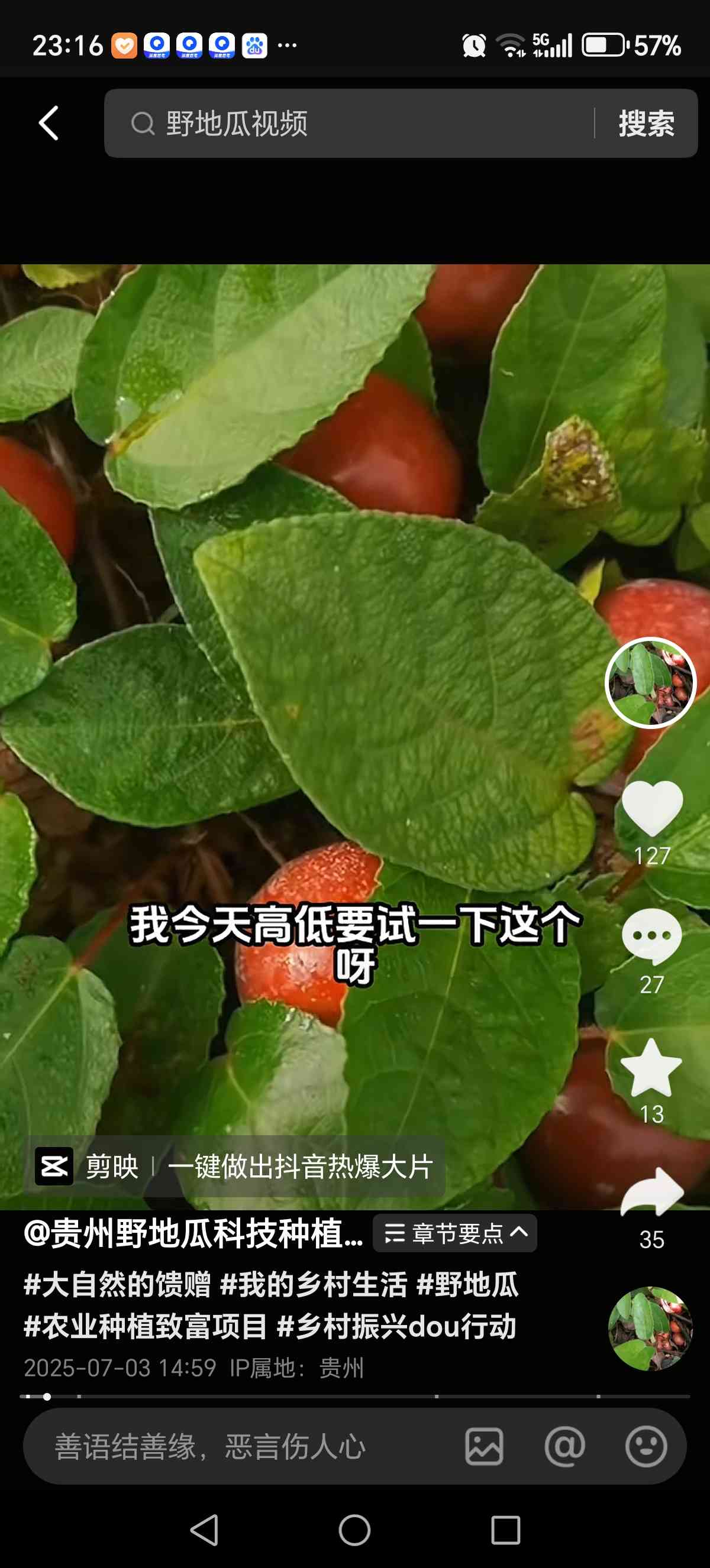Open the emoji picker in comment bar
Screen dimensions: 710x1568
pos(646,1446)
